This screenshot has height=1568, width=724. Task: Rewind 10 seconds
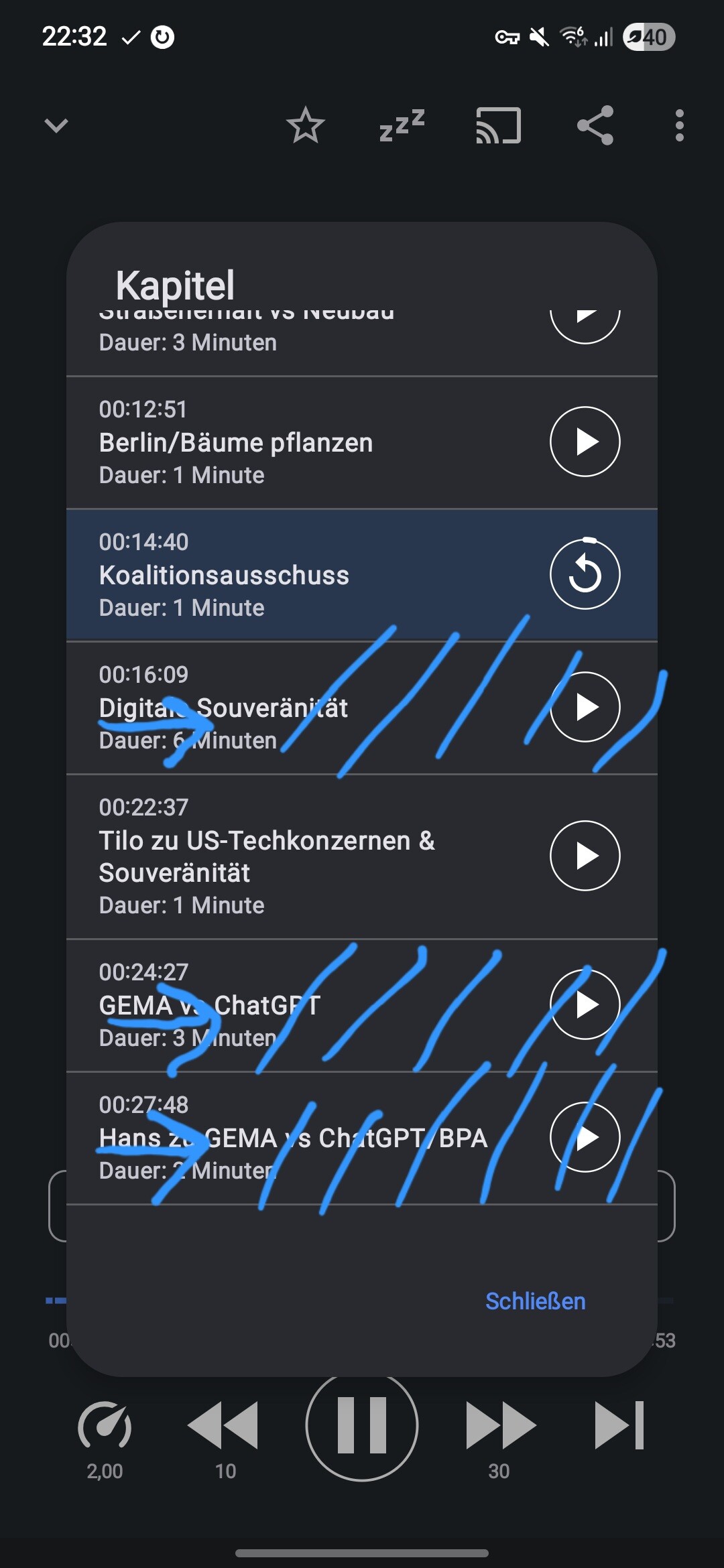tap(224, 1426)
